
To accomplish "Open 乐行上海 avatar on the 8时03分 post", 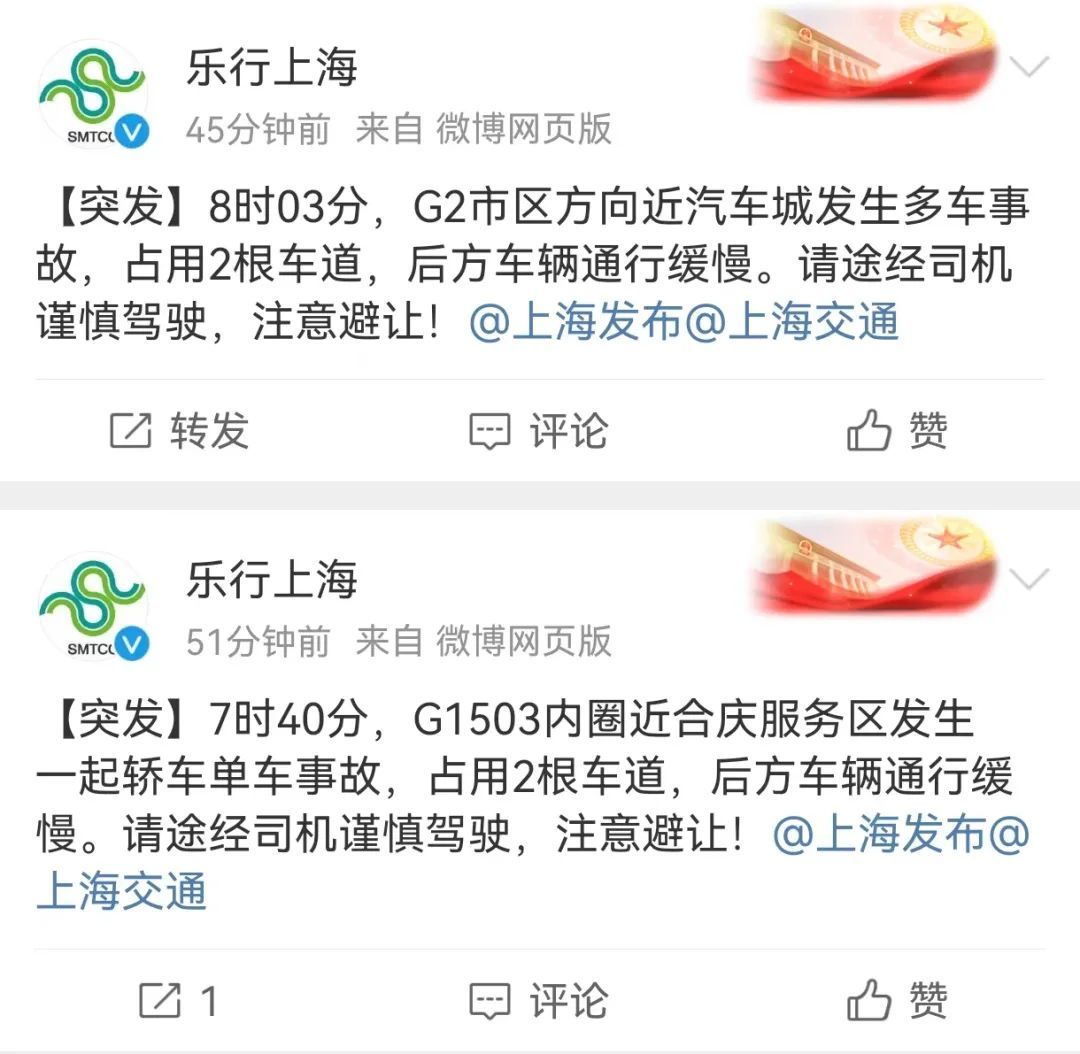I will [93, 94].
